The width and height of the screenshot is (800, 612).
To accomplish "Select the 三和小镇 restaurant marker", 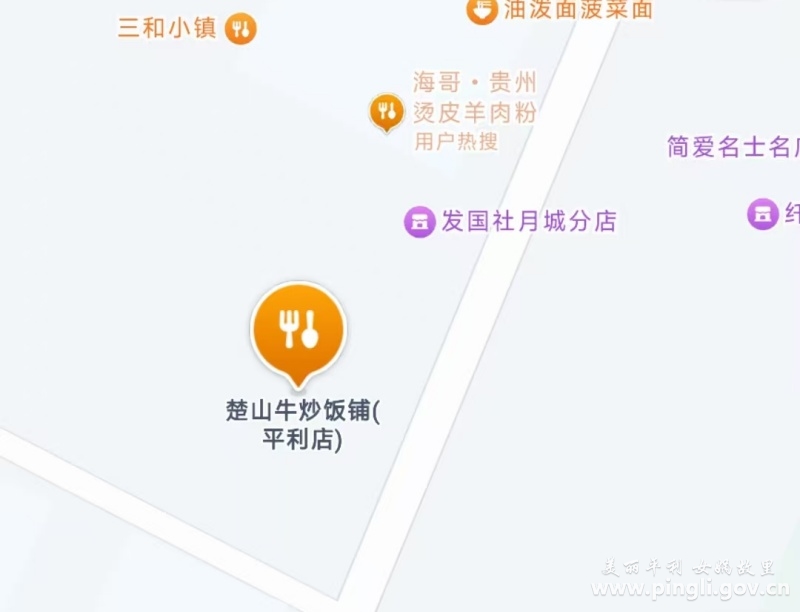I will click(240, 28).
